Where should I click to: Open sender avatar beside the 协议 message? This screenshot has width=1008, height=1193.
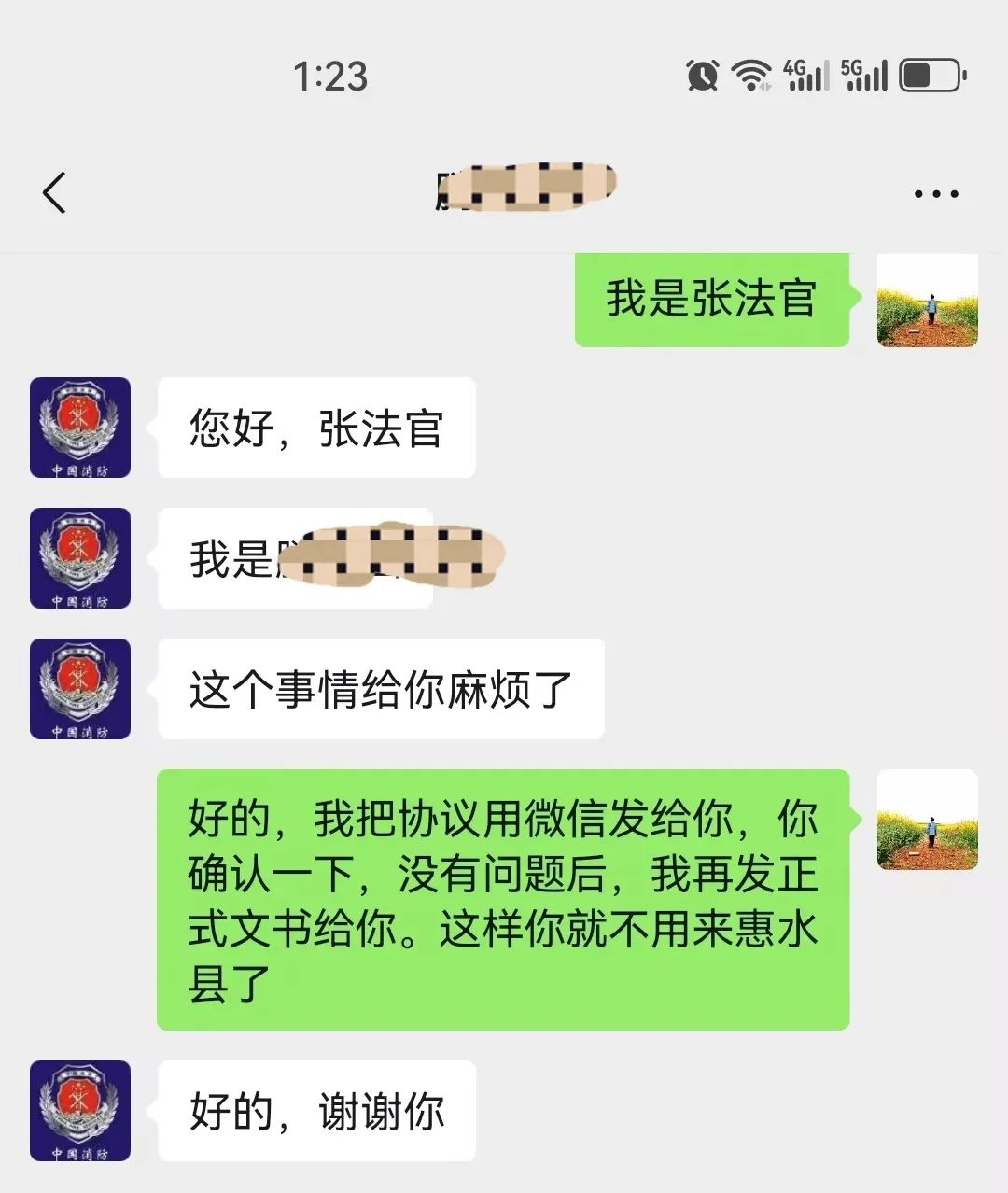[927, 820]
